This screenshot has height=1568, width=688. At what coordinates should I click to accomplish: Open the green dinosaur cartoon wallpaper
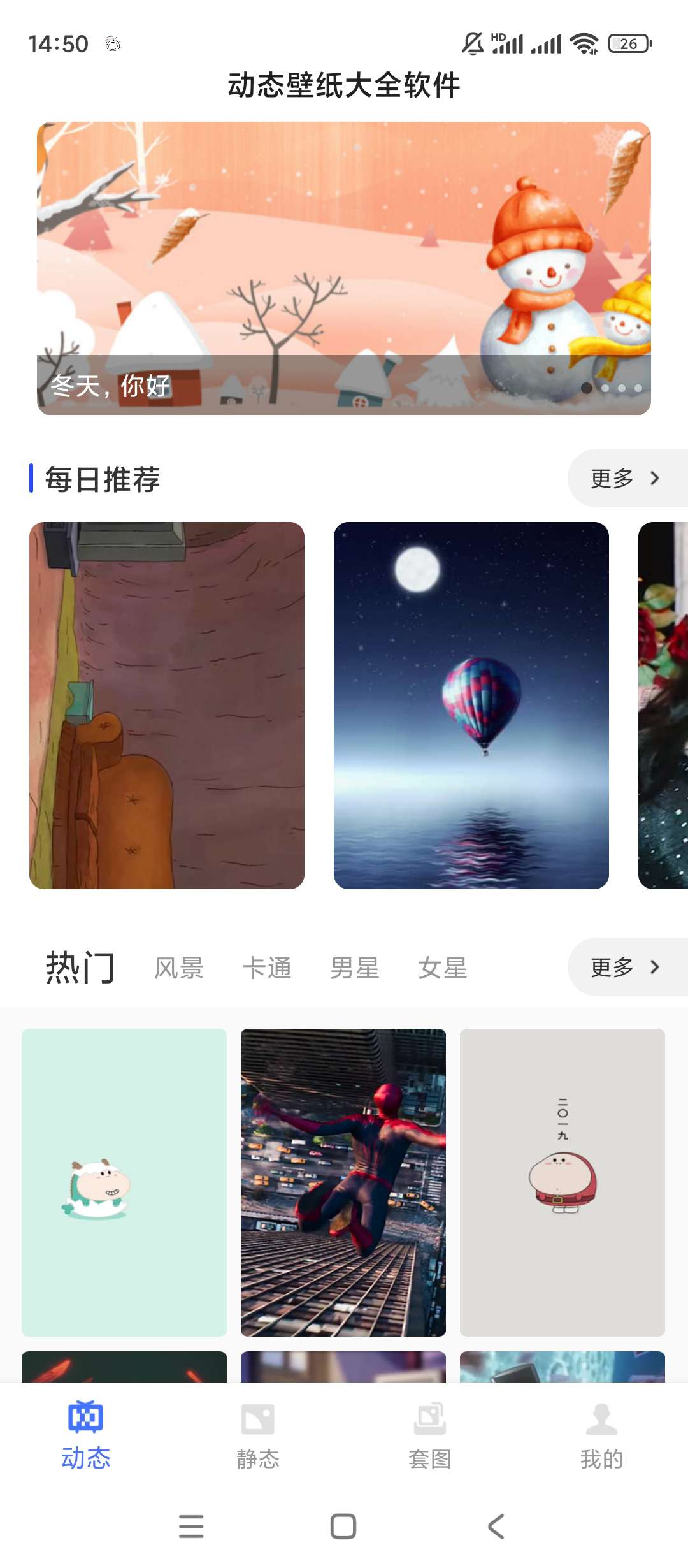124,1182
